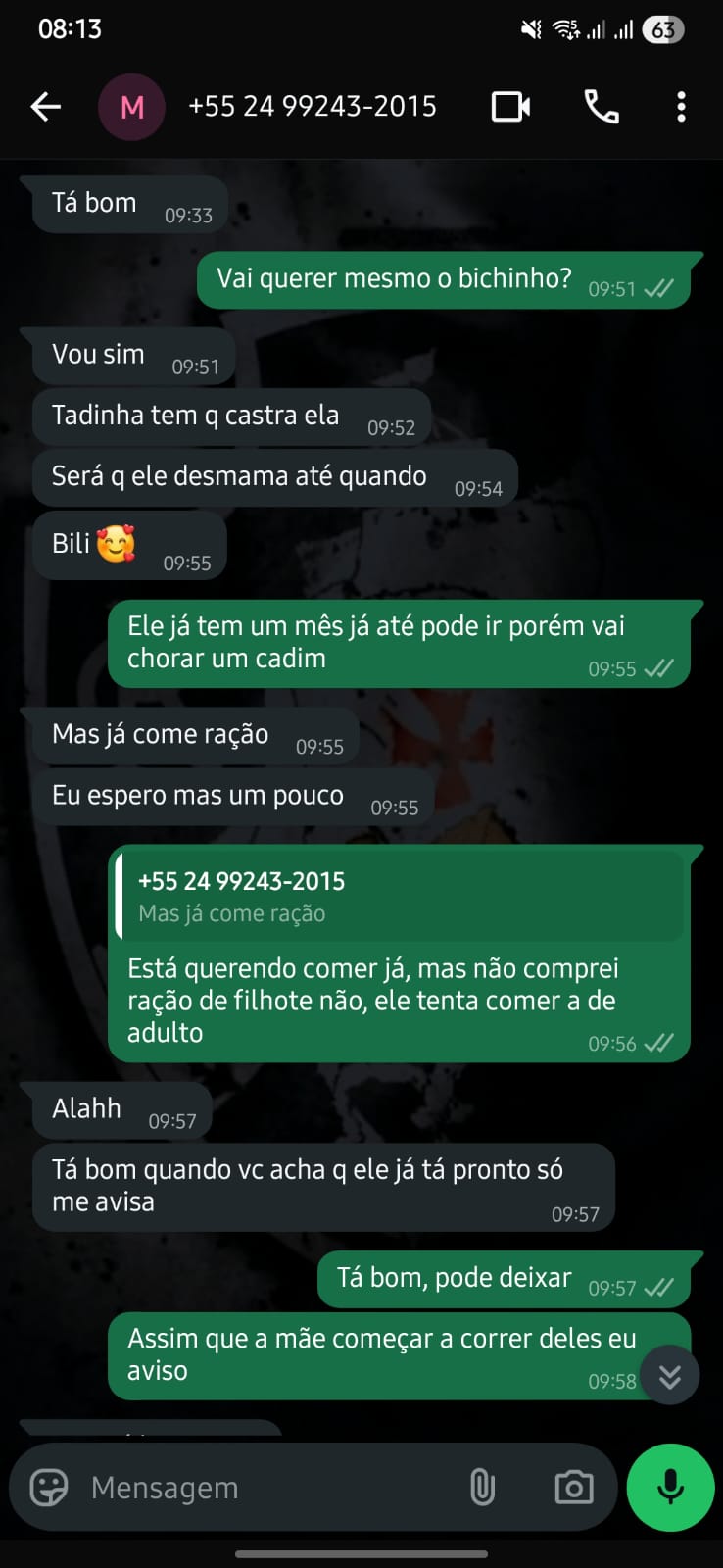The image size is (723, 1568).
Task: Record a voice message
Action: tap(670, 1488)
